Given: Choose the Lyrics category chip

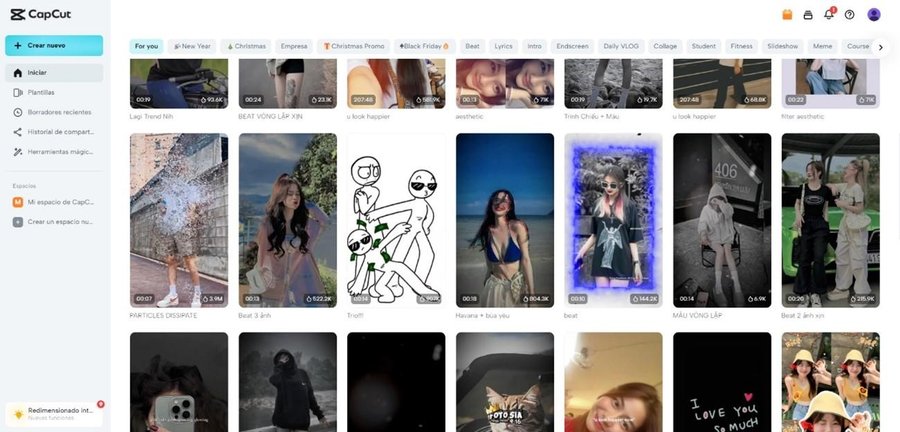Looking at the screenshot, I should (x=503, y=46).
